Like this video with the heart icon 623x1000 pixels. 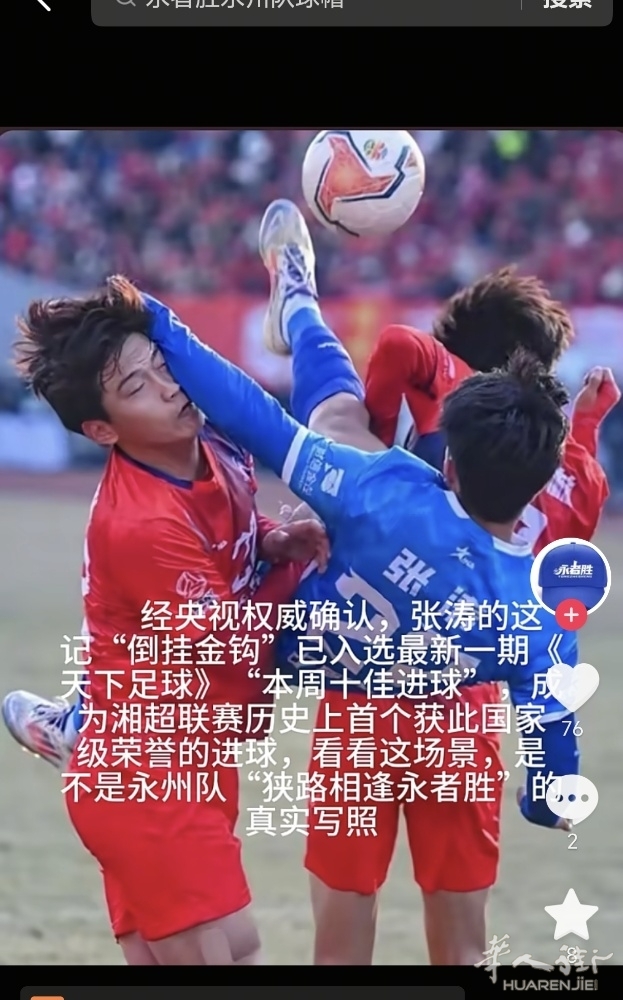pos(572,687)
